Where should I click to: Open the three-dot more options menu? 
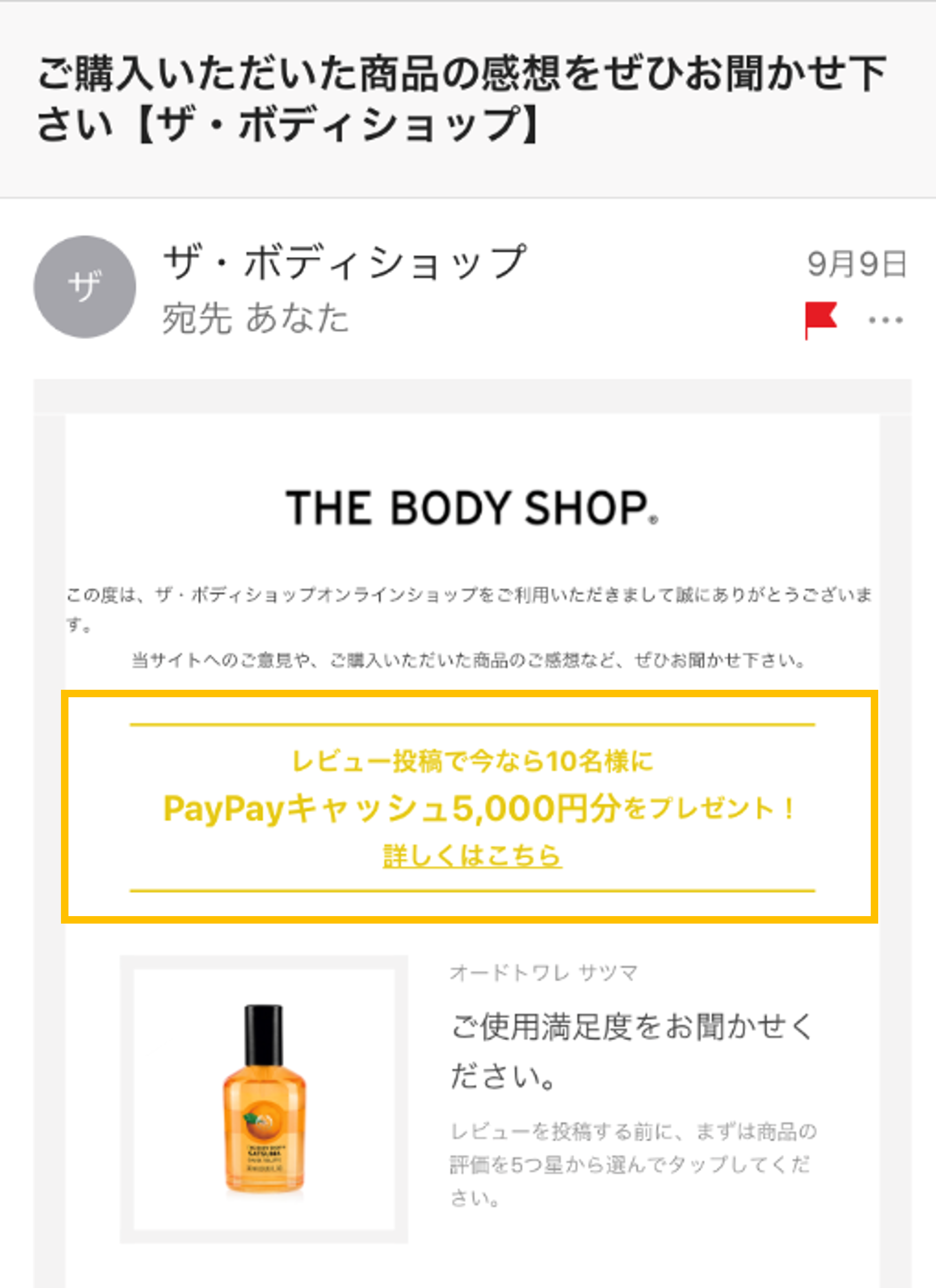pyautogui.click(x=886, y=321)
